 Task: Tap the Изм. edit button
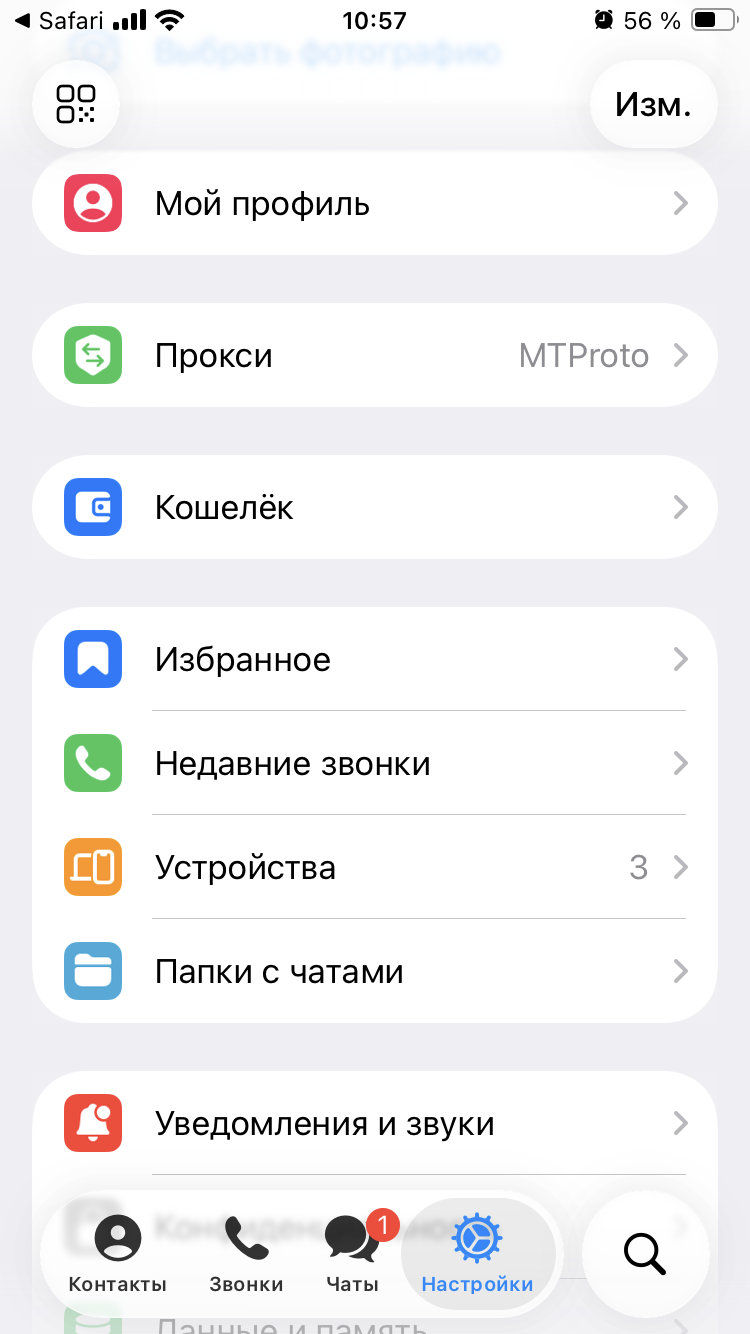(652, 104)
